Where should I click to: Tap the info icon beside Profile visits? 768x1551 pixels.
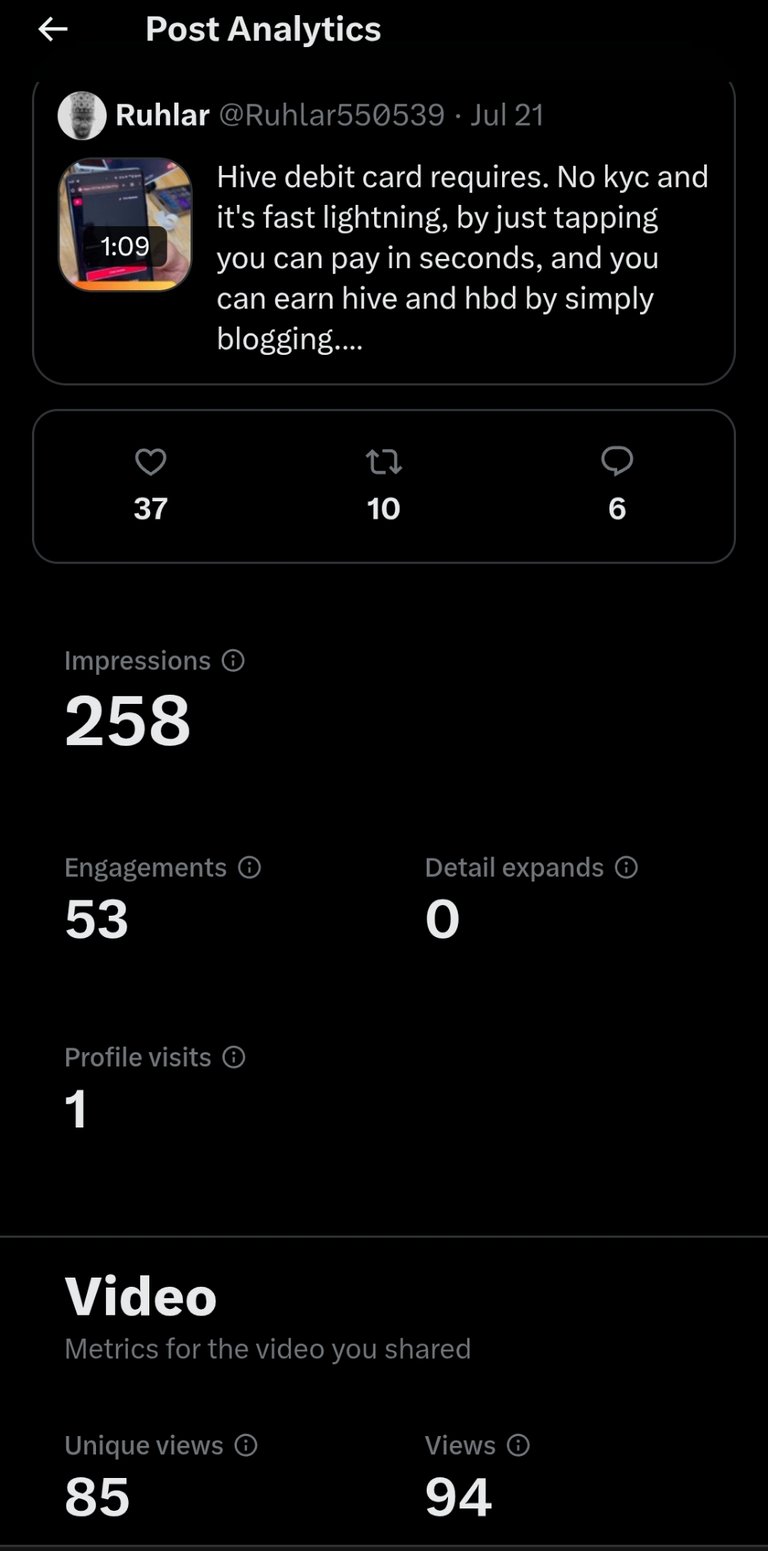point(234,1058)
